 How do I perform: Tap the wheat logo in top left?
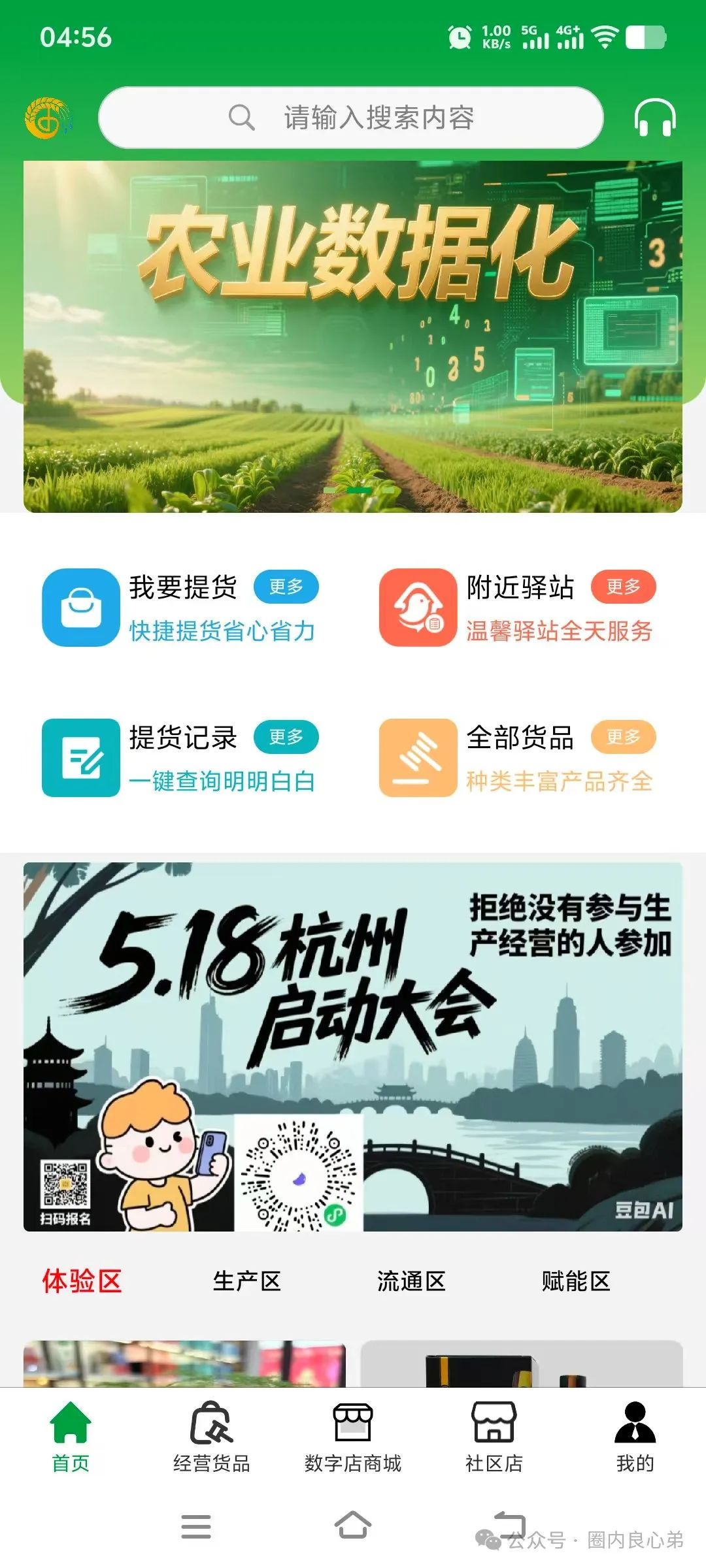pos(46,118)
